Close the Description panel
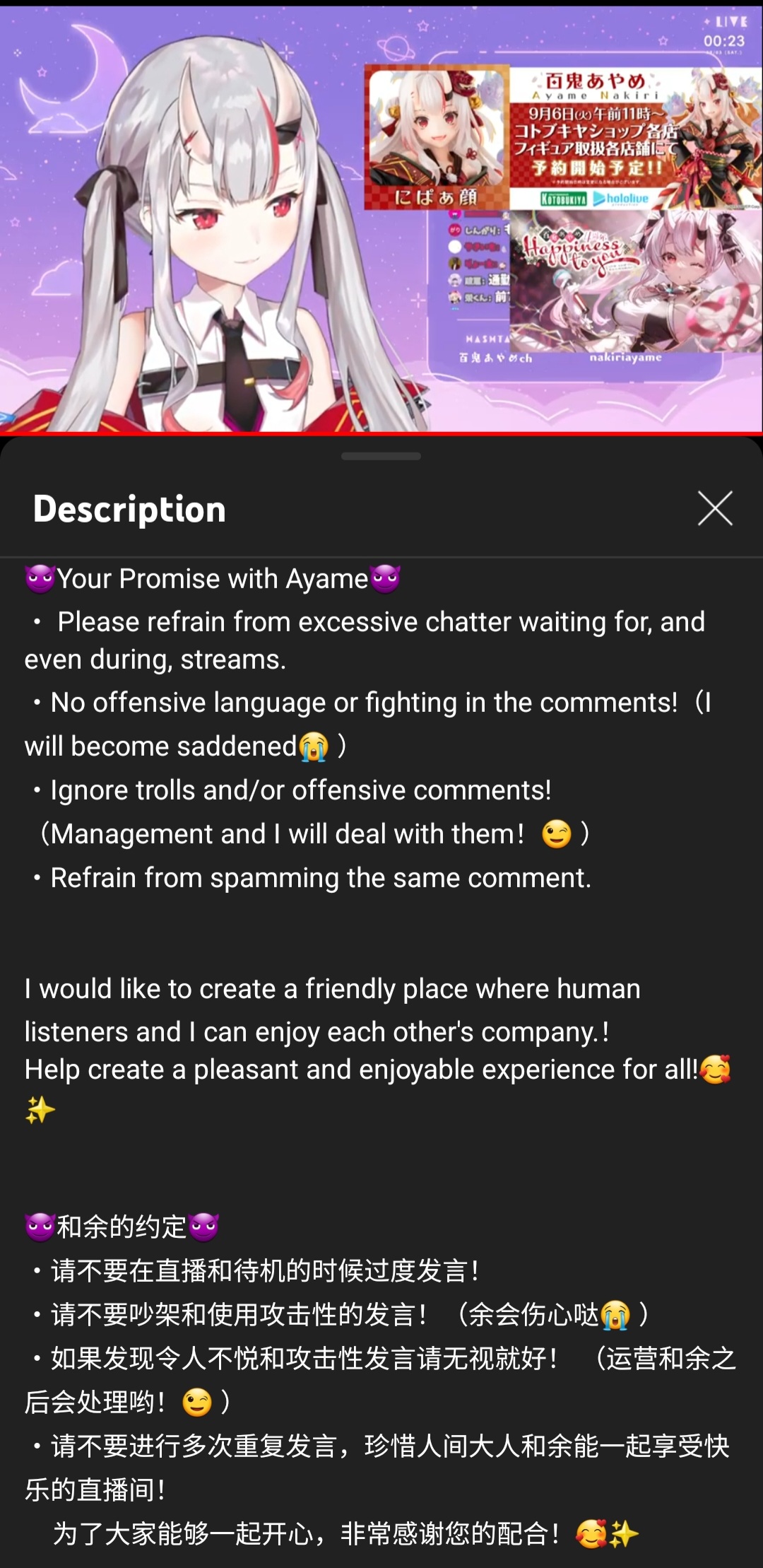 click(715, 508)
